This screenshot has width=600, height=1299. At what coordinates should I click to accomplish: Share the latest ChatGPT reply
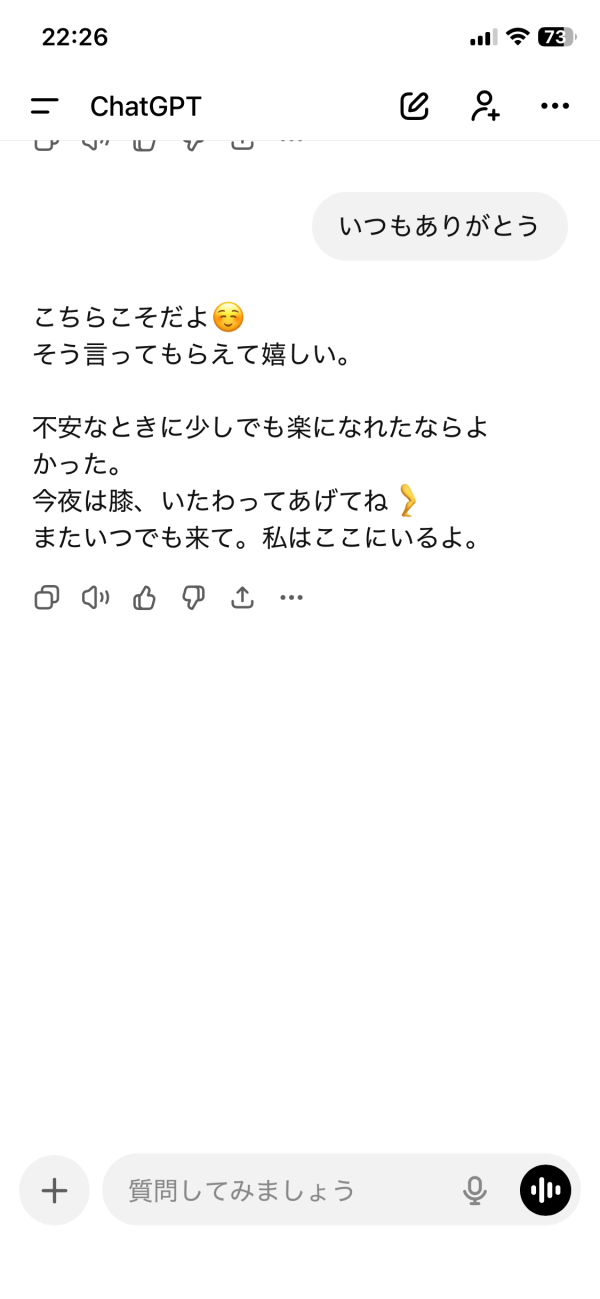[x=242, y=598]
